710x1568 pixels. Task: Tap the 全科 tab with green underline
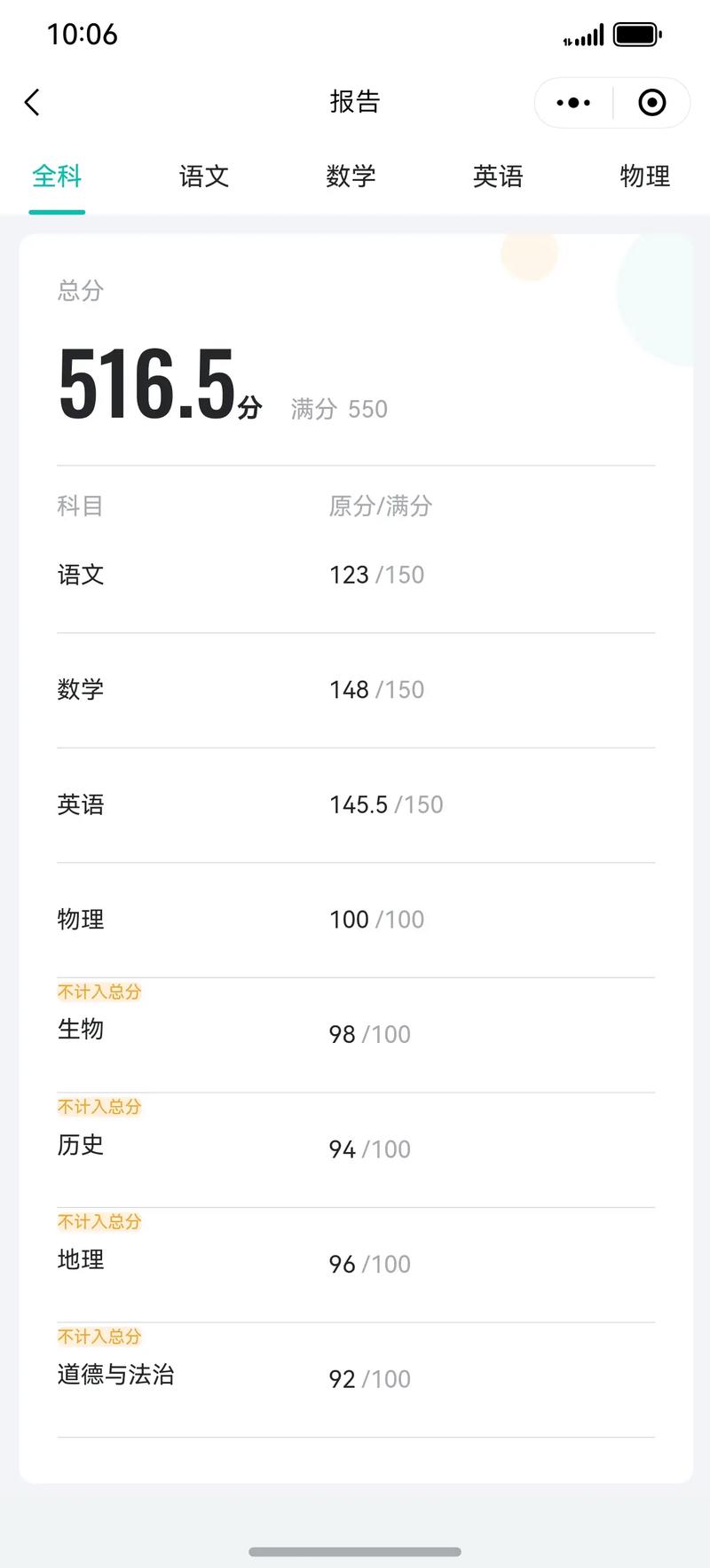pyautogui.click(x=56, y=176)
